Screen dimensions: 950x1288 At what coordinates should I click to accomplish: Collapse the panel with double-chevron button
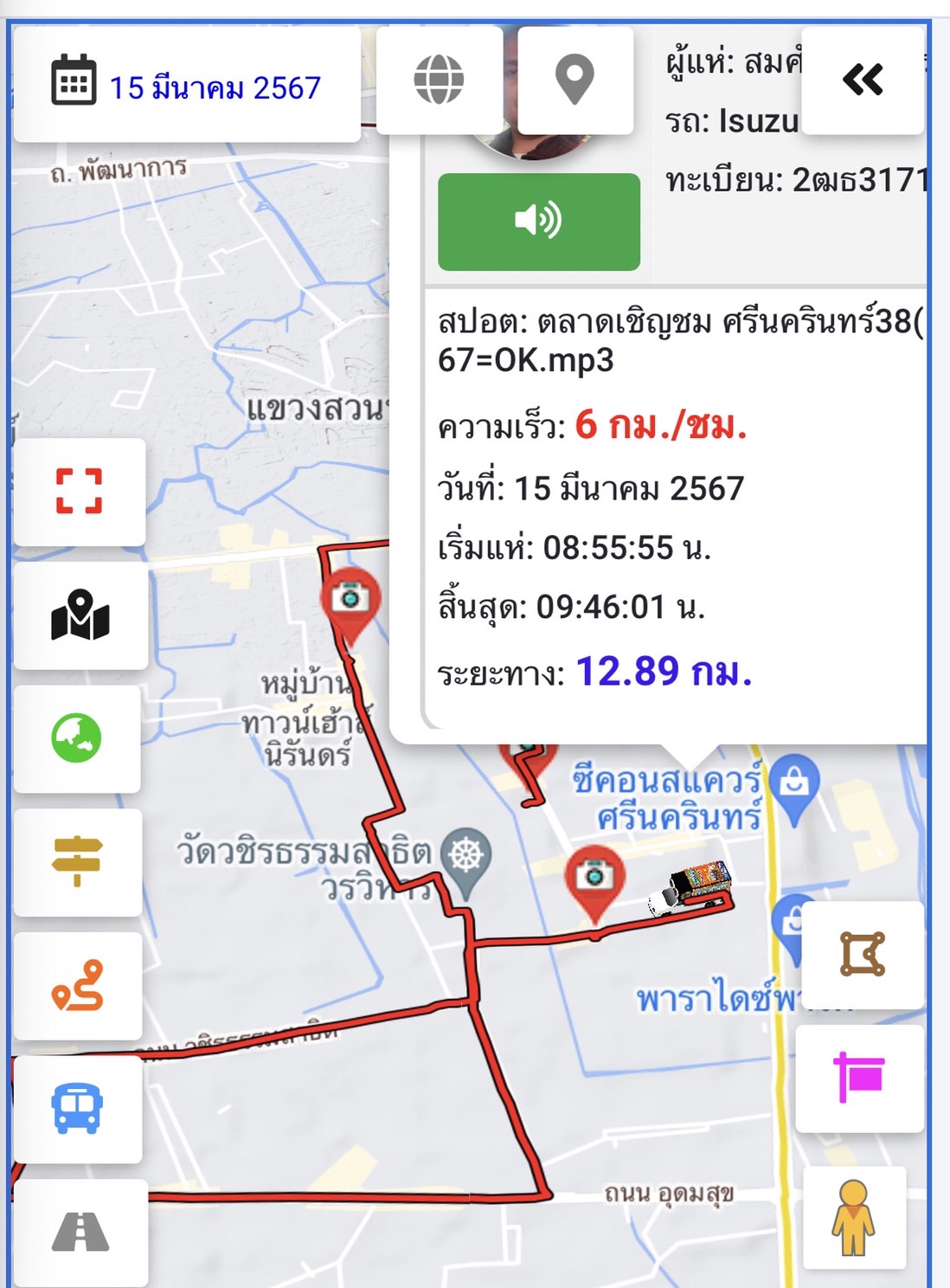coord(863,80)
